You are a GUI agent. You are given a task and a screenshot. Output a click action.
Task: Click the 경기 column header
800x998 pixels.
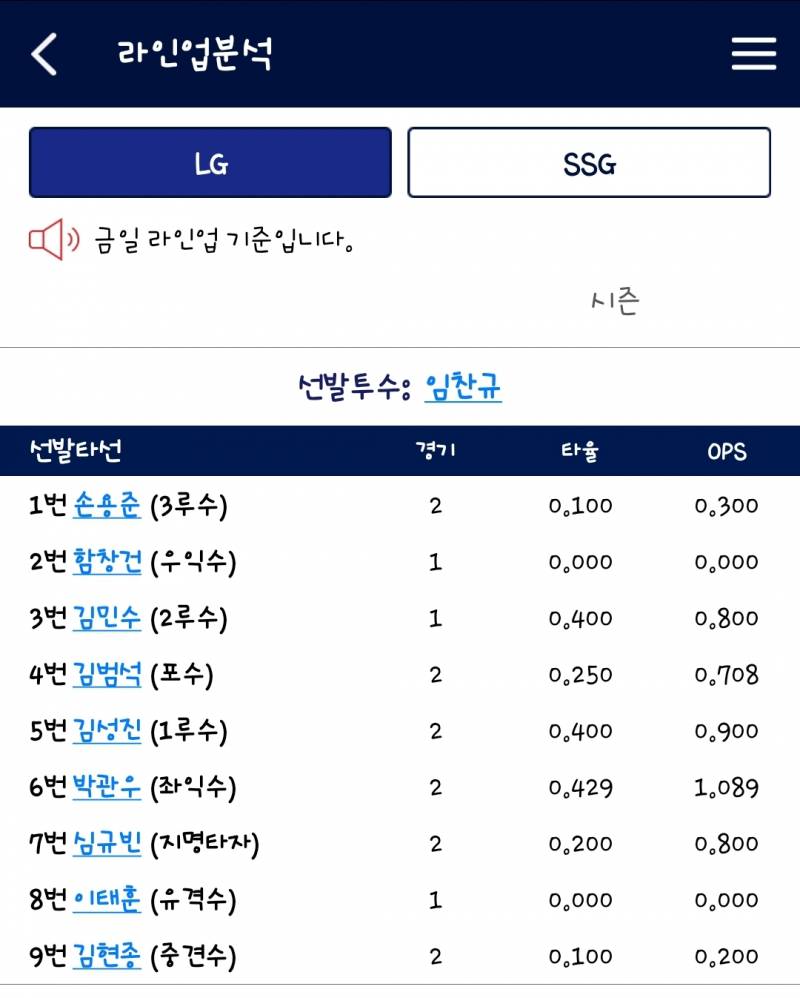click(x=437, y=451)
